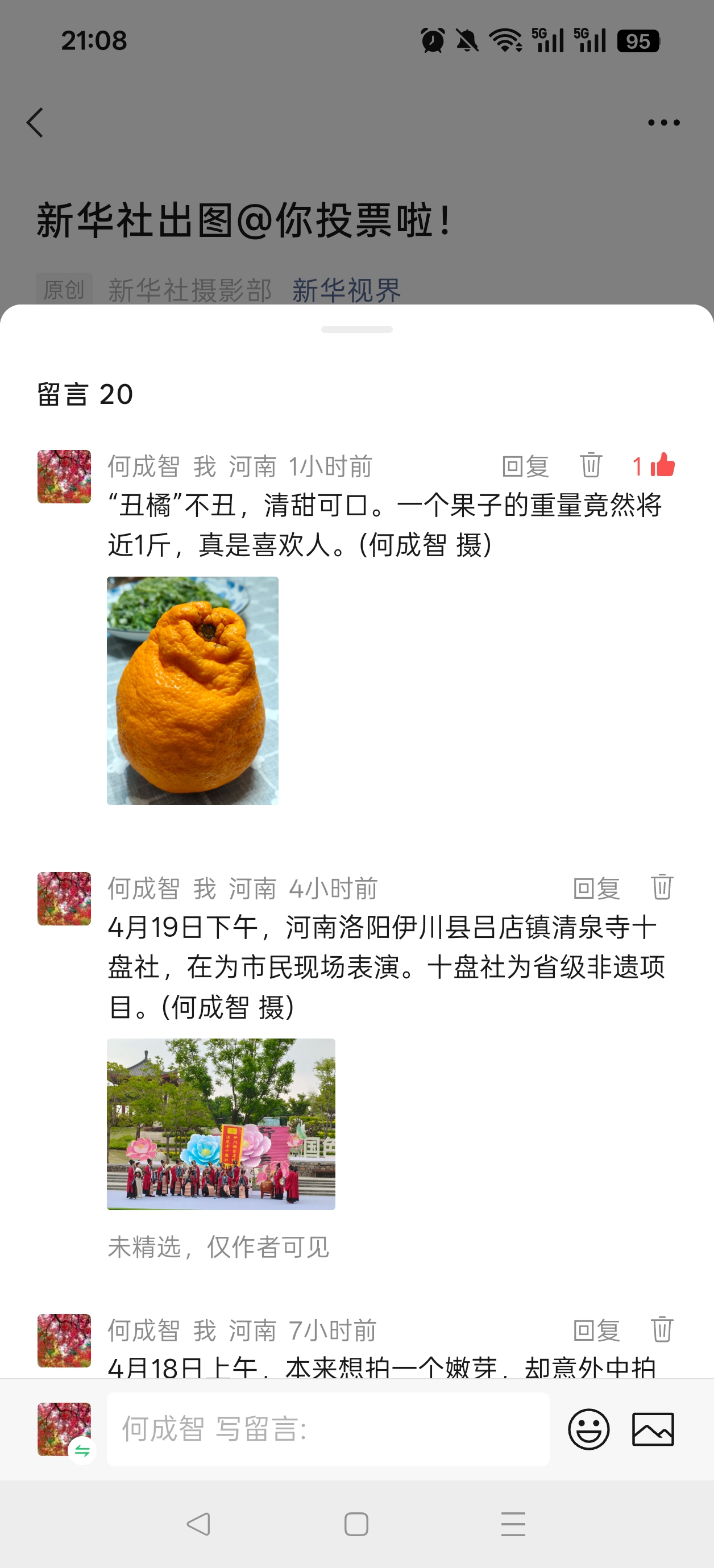
Task: Reply to the 4小时前 comment
Action: [x=596, y=889]
